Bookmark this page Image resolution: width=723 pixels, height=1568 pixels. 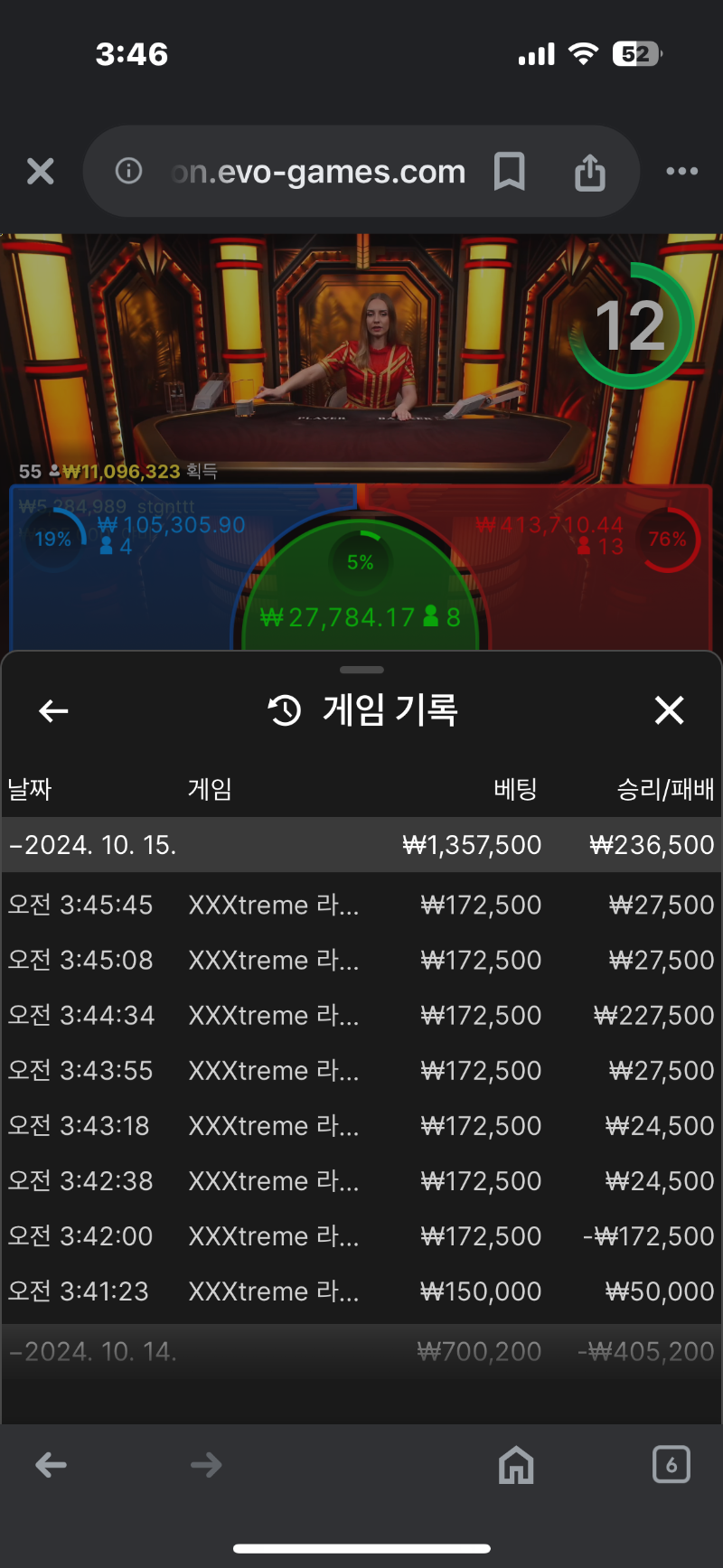point(509,171)
